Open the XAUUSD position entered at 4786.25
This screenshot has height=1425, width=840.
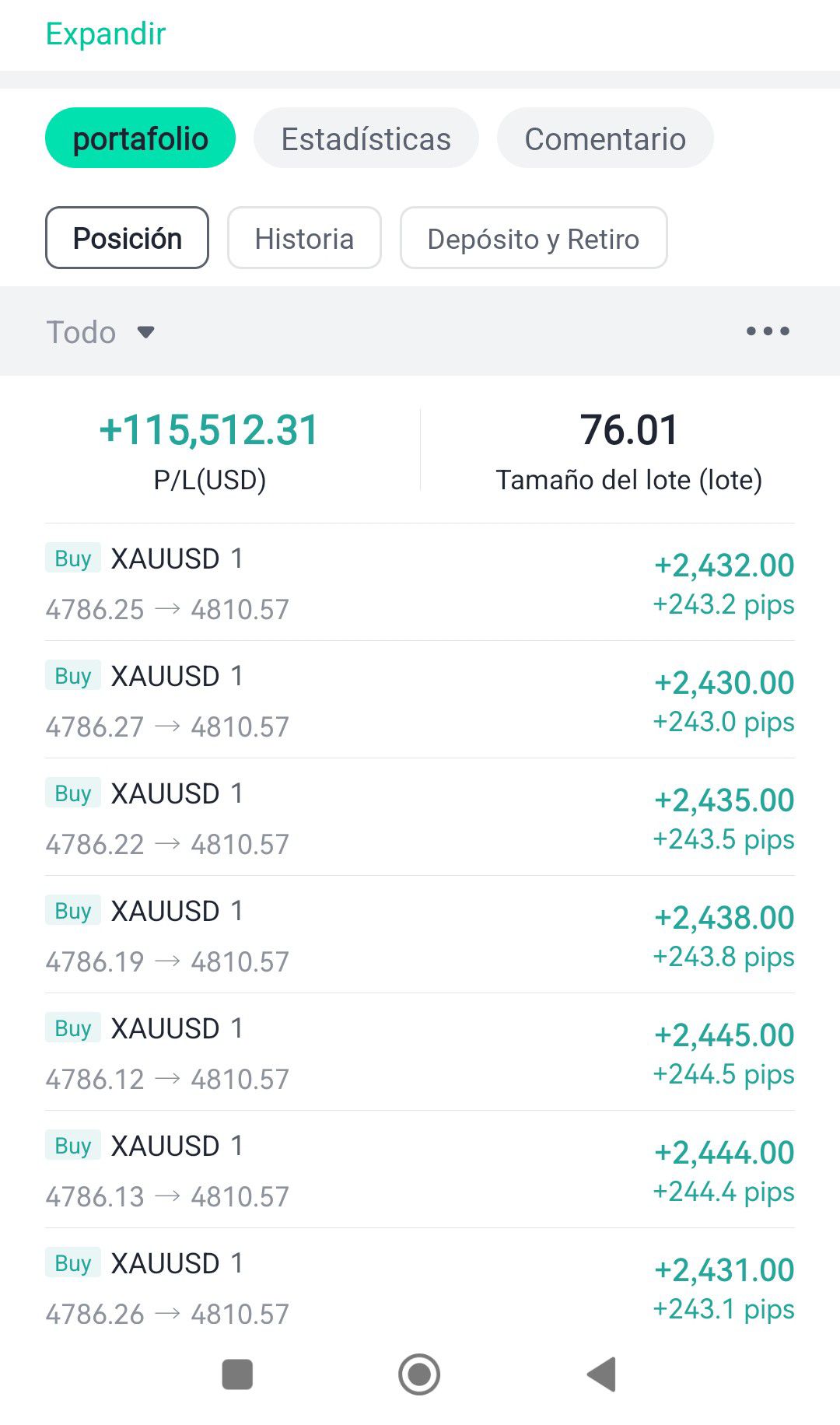pyautogui.click(x=420, y=583)
